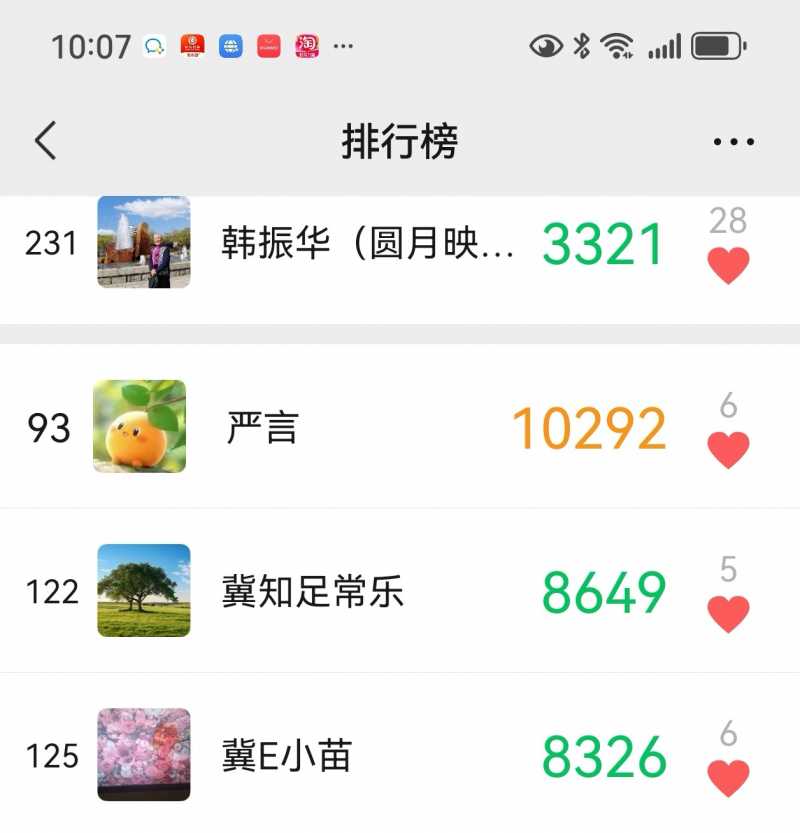Go back from the 排行榜 page
Screen dimensions: 800x833
(x=45, y=142)
